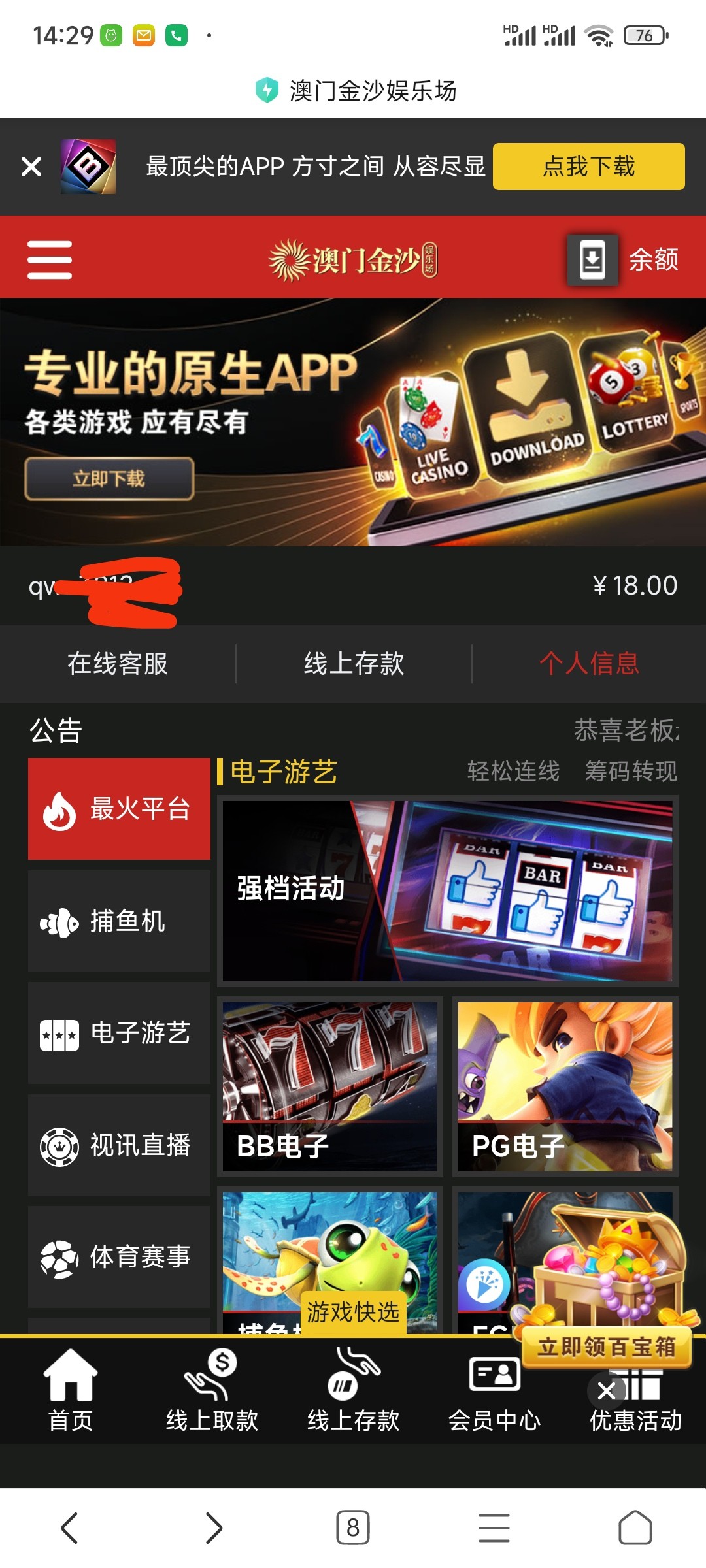Tap 立即下载 on the APP banner
Screen dimensions: 706x1568
109,479
